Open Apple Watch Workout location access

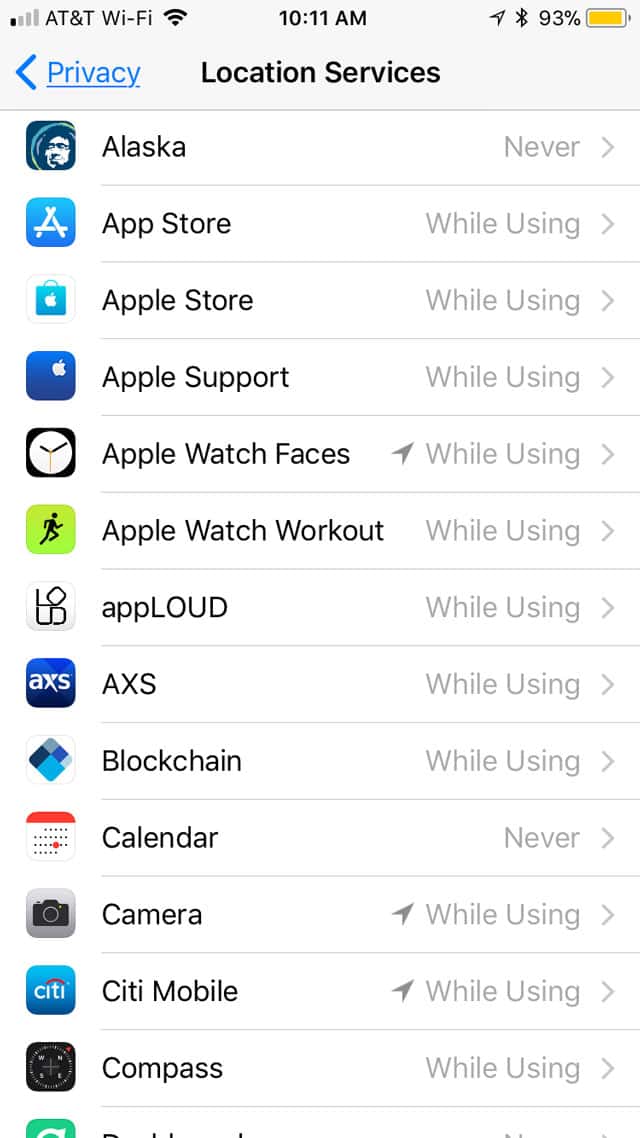(320, 531)
